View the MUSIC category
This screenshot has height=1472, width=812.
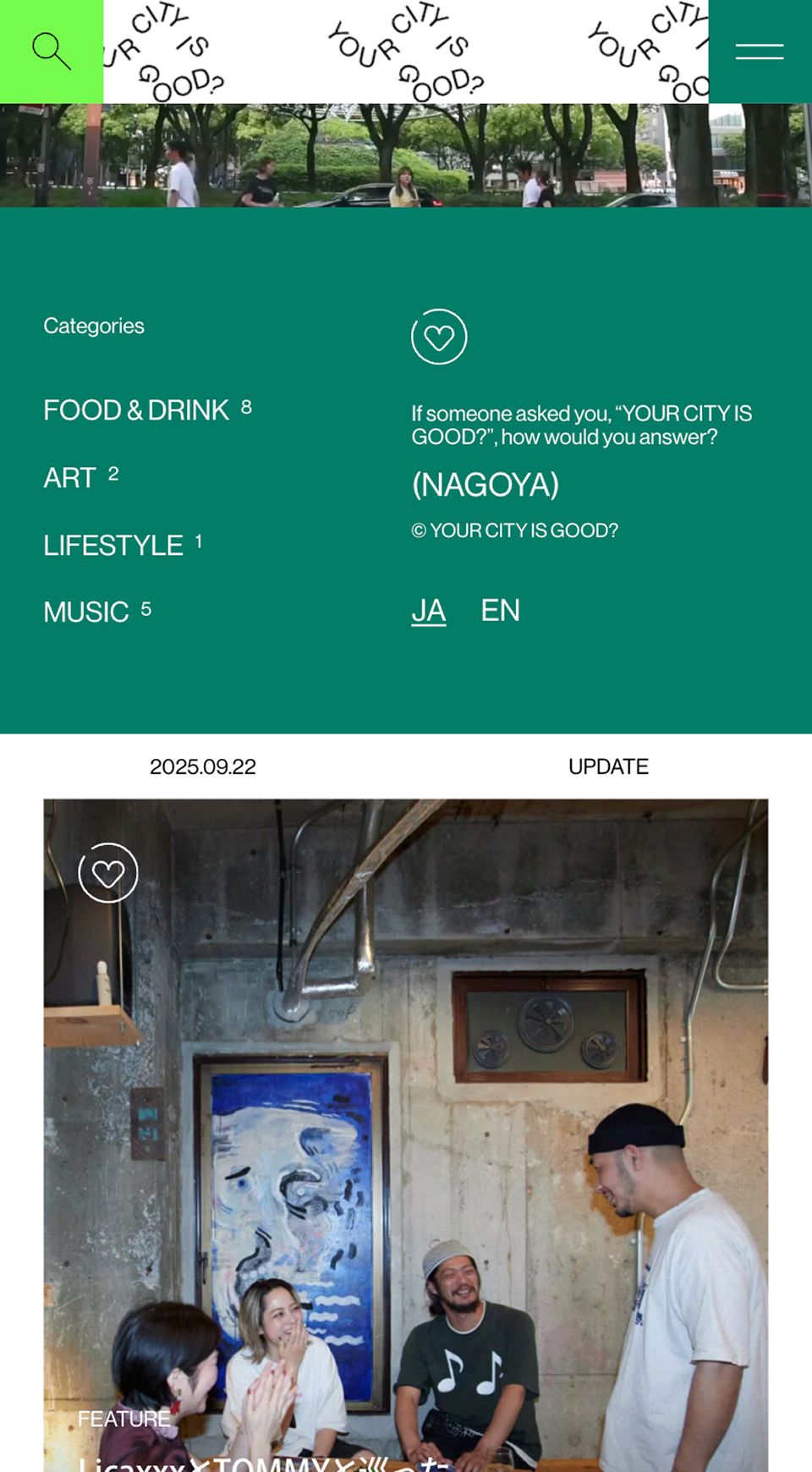pyautogui.click(x=86, y=612)
